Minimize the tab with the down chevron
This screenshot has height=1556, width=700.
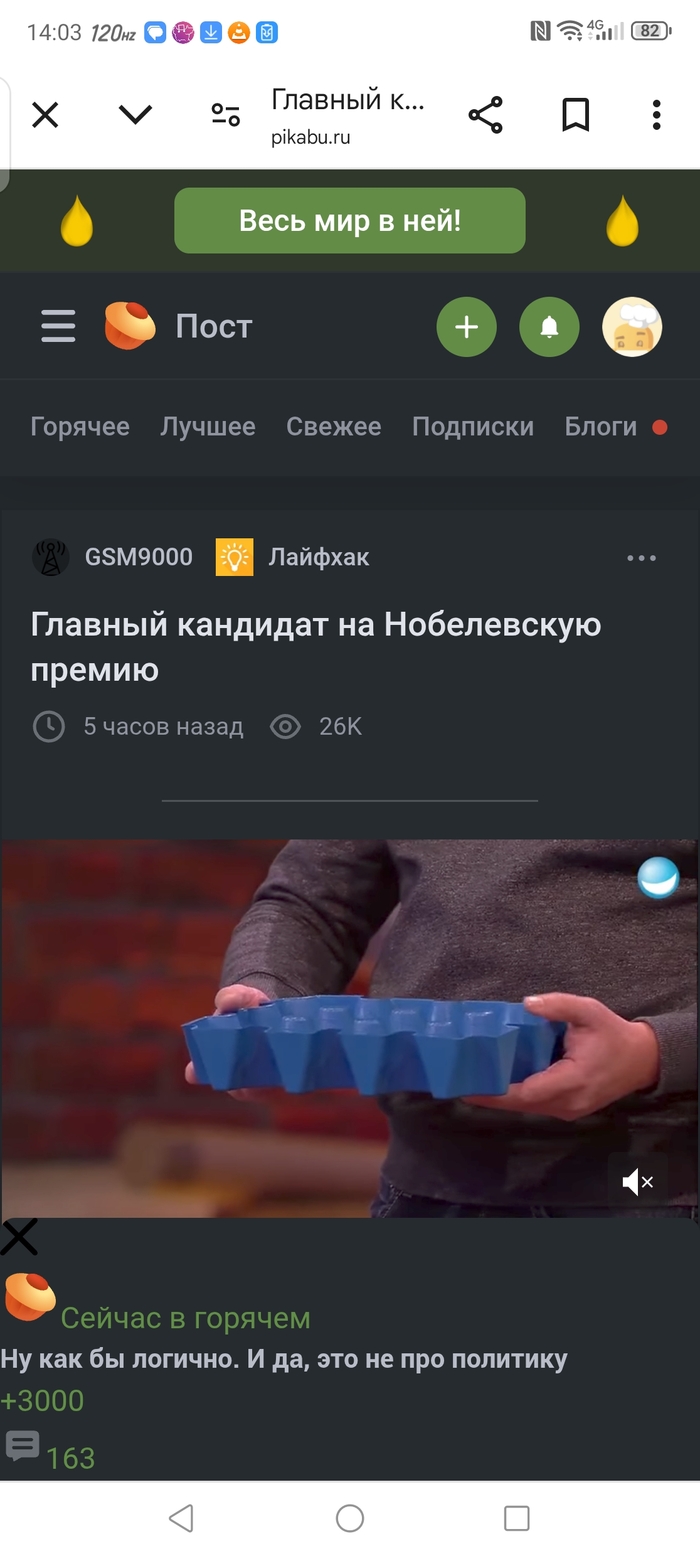pos(135,116)
